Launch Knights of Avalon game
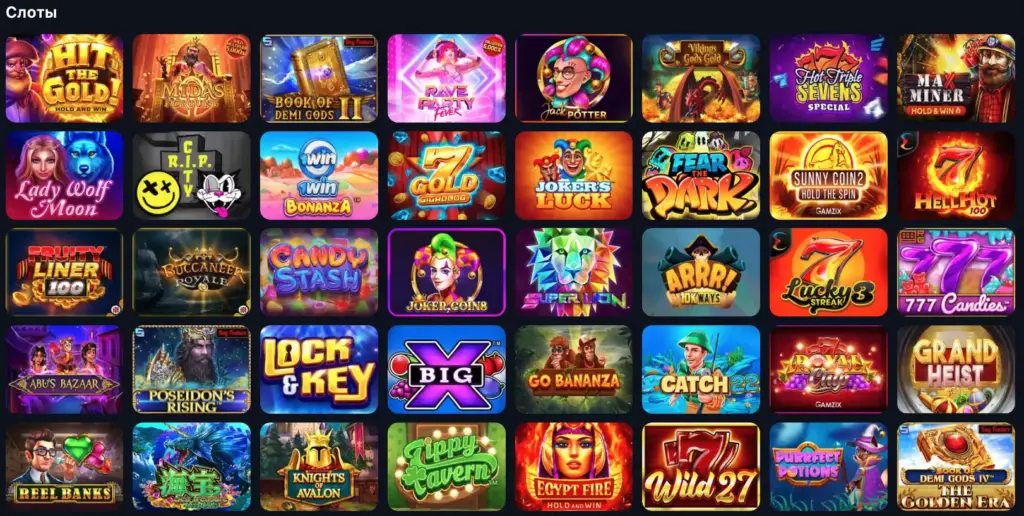The height and width of the screenshot is (516, 1024). 319,466
